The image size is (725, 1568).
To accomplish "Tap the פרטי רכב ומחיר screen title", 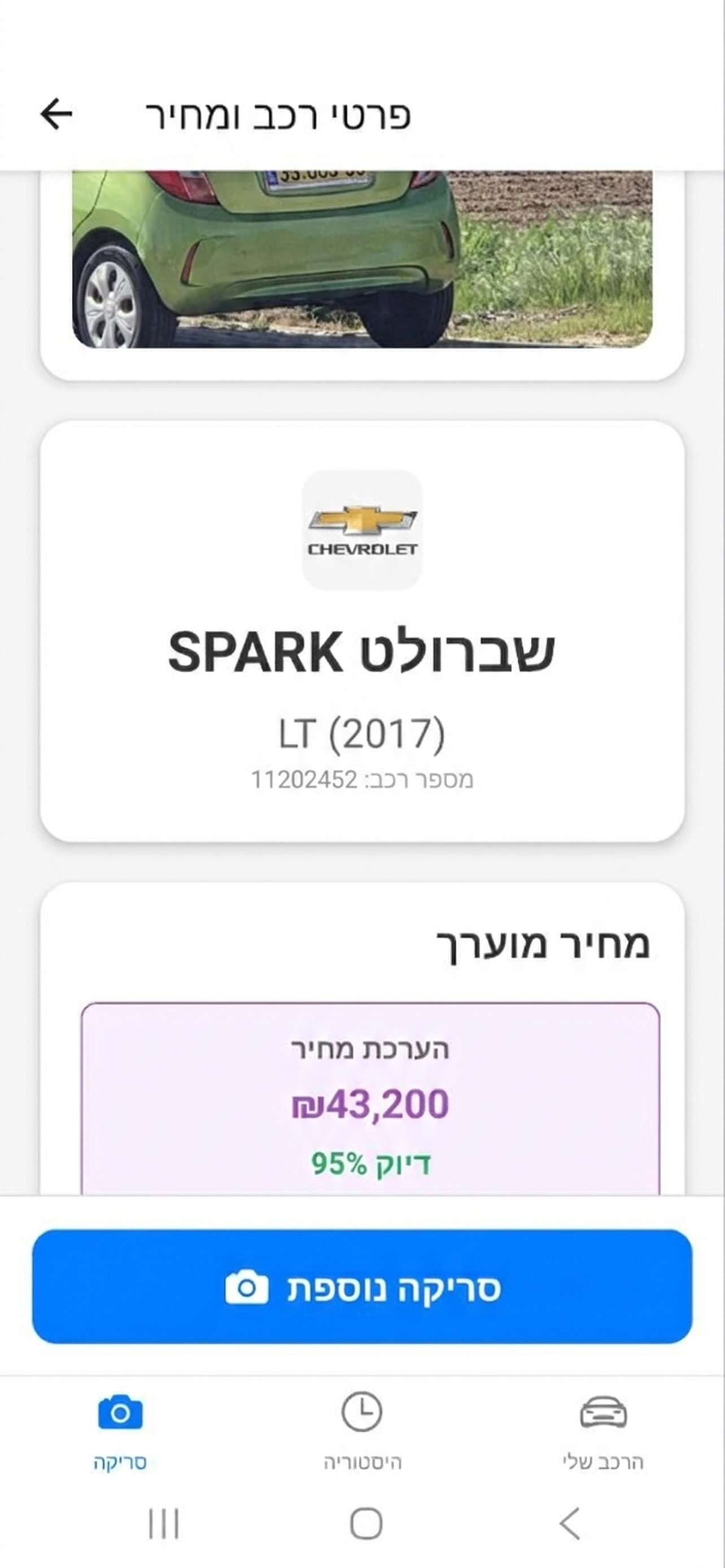I will click(280, 119).
